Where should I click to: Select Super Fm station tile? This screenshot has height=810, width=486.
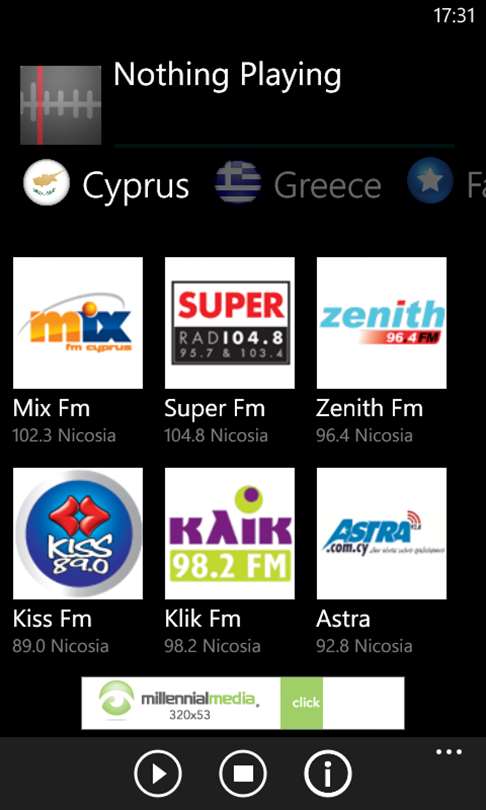click(229, 351)
